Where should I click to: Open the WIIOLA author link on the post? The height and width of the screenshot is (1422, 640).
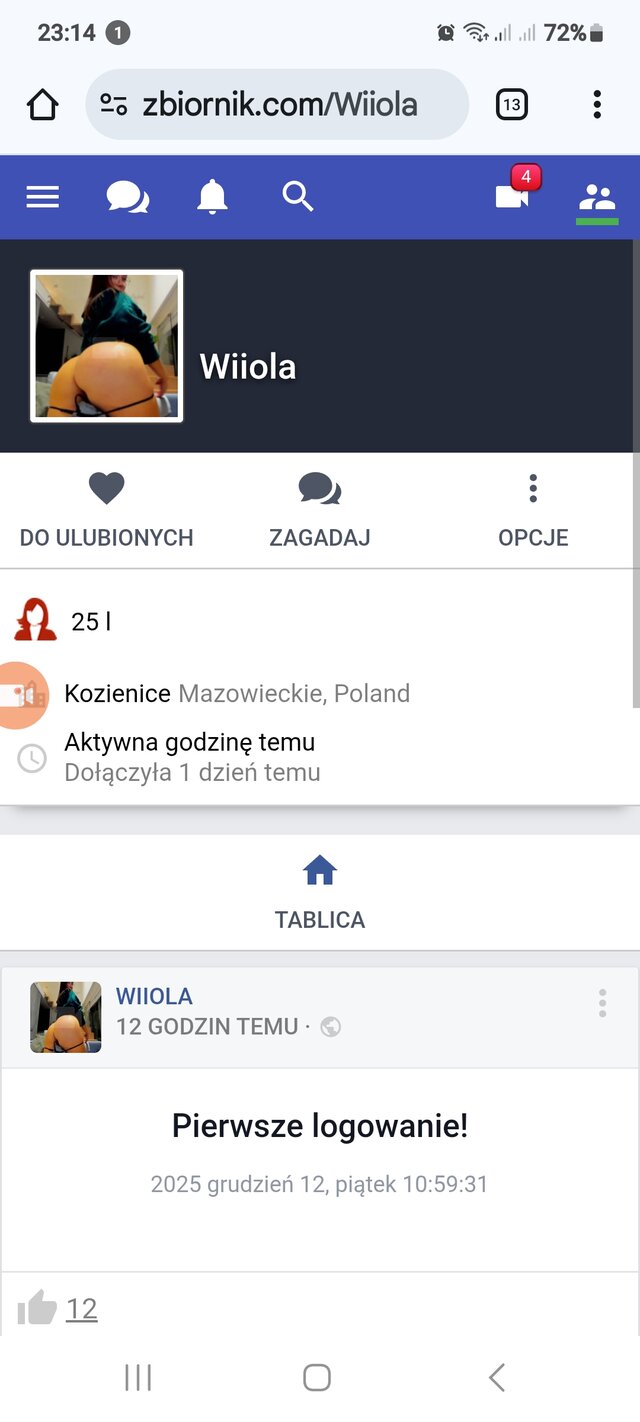point(154,996)
